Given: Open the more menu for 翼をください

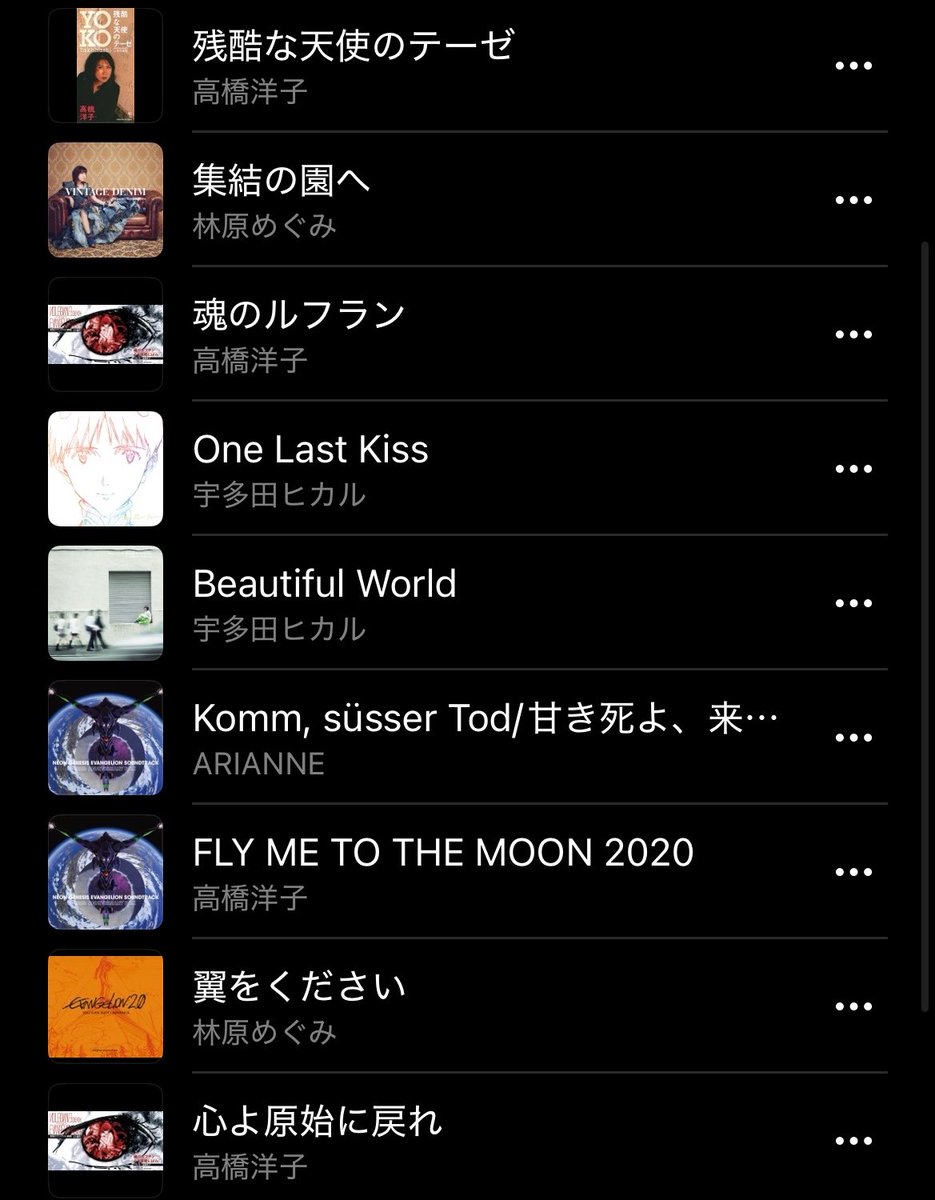Looking at the screenshot, I should (853, 1006).
